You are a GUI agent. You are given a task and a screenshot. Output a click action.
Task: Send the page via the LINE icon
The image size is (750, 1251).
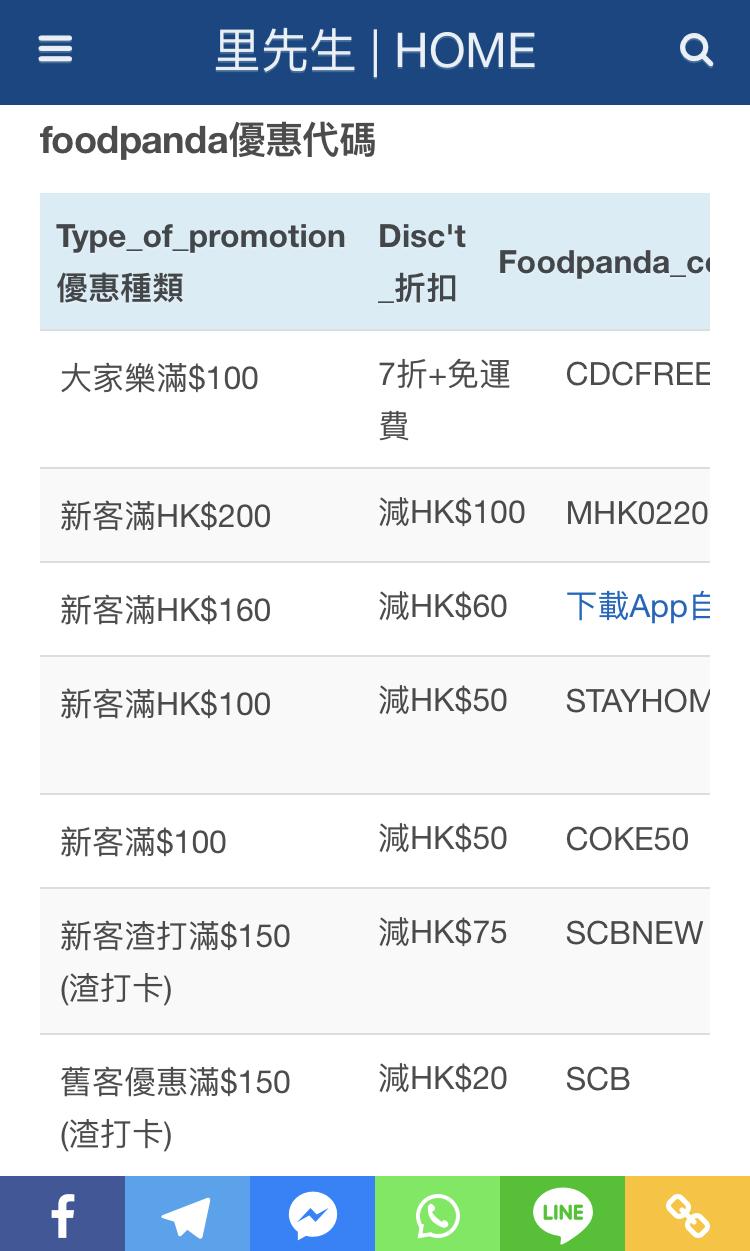(562, 1213)
